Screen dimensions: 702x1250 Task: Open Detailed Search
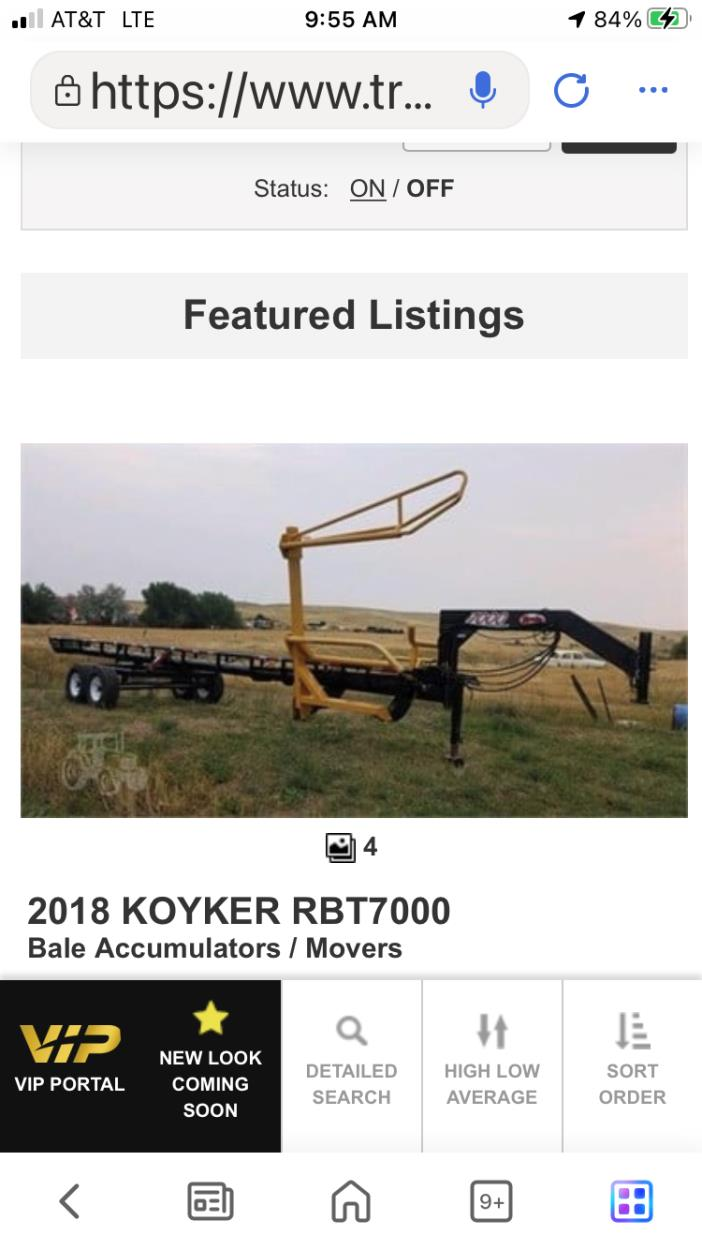click(351, 1065)
